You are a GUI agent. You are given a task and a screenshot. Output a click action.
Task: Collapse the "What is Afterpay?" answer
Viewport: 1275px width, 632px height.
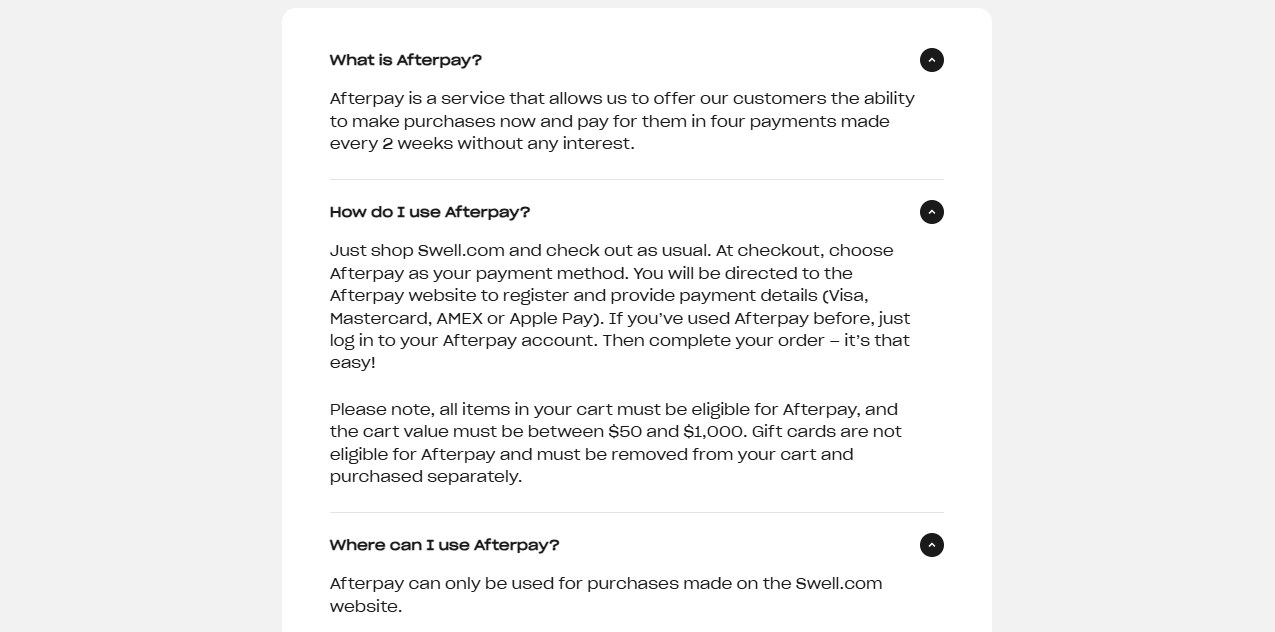coord(931,60)
